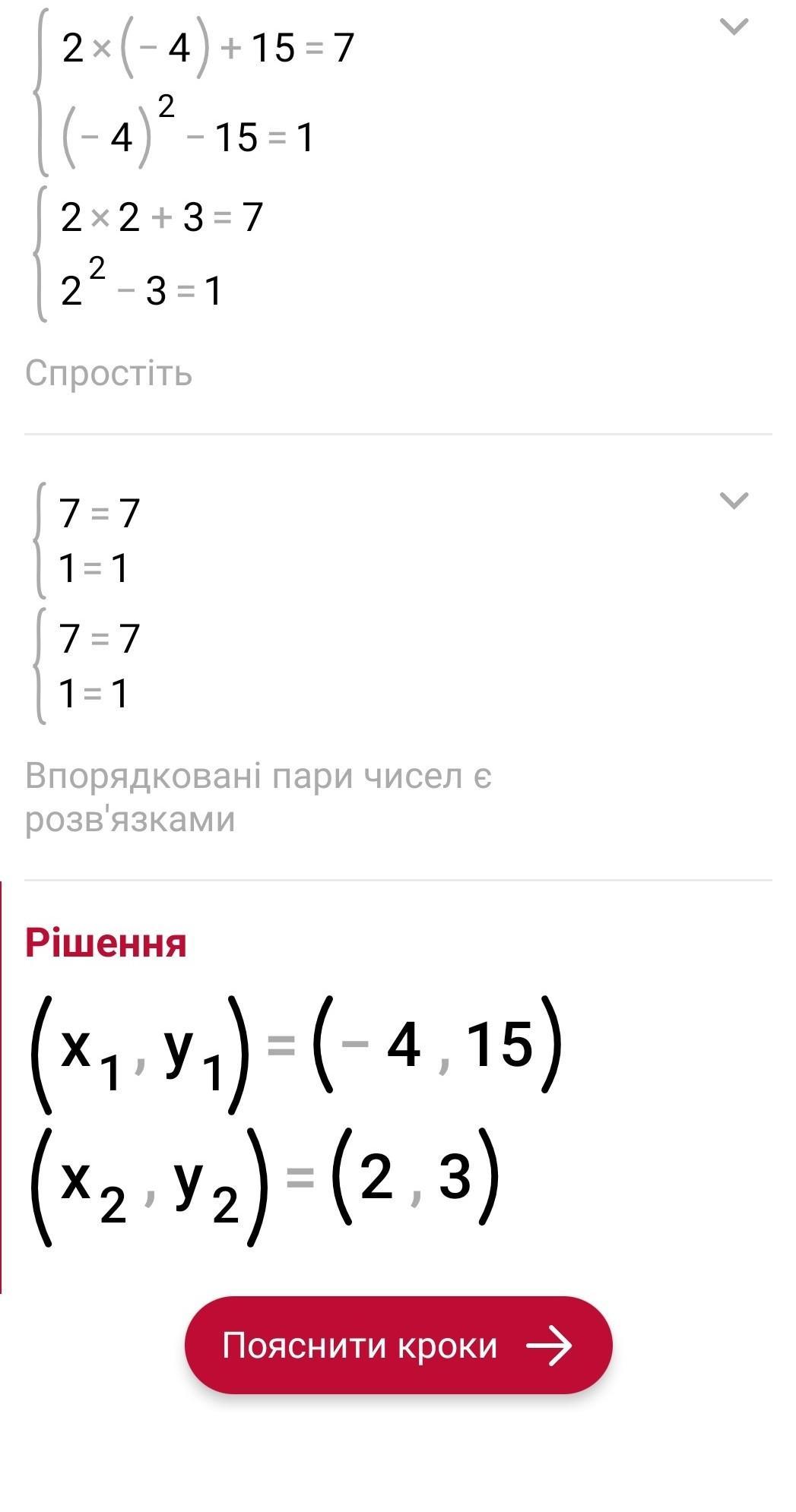Expand the 'Впорядковані пари чисел' step chevron
The width and height of the screenshot is (796, 1512).
(734, 500)
